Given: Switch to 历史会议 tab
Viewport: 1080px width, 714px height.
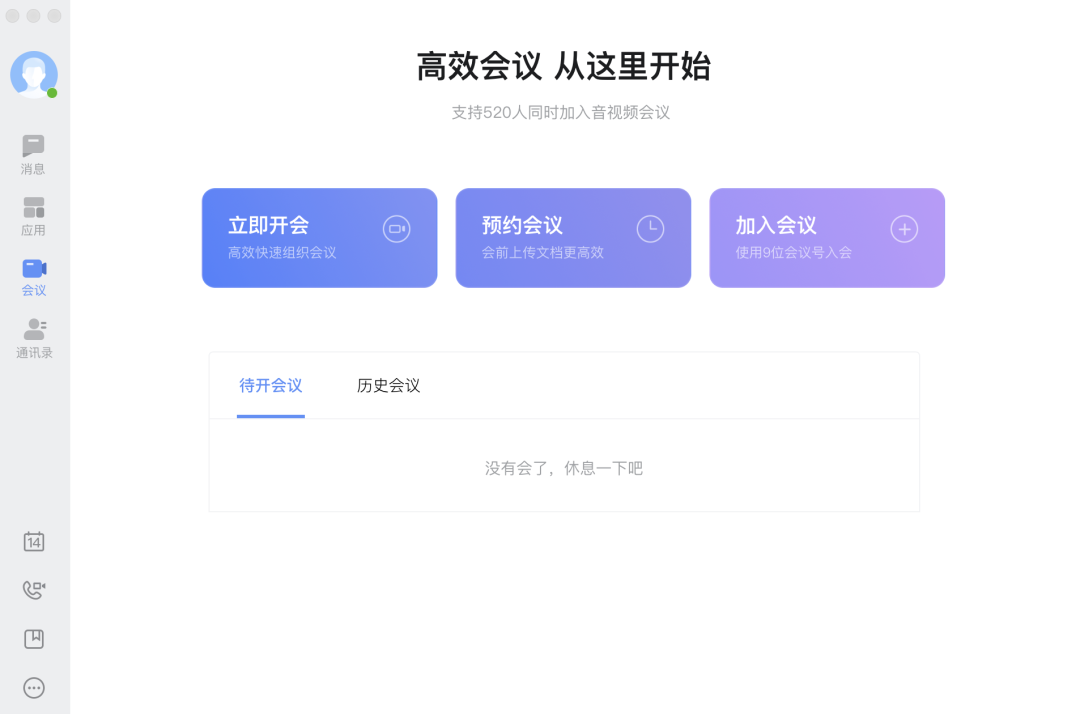Looking at the screenshot, I should tap(388, 386).
